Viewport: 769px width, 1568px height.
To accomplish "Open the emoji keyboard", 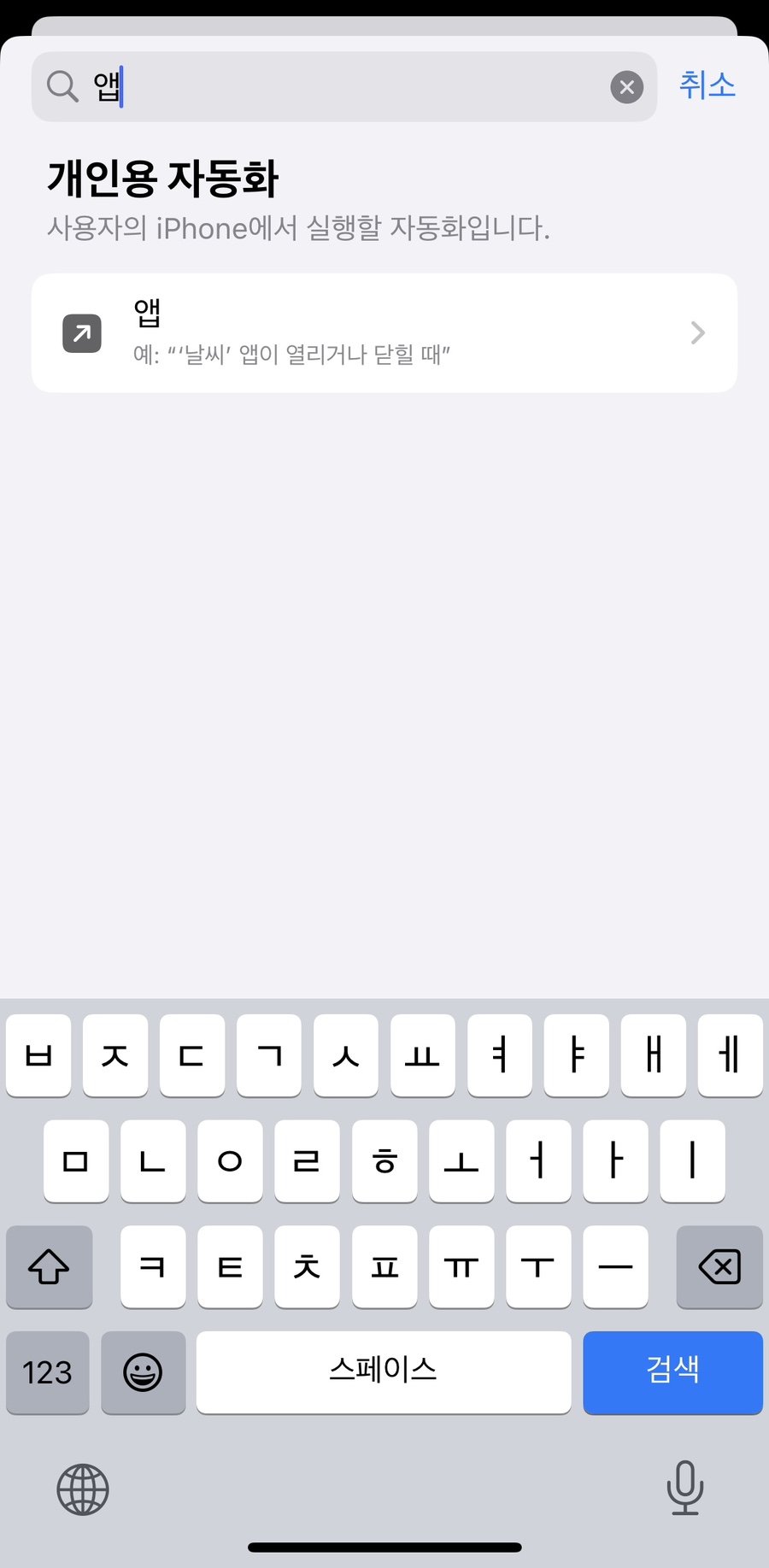I will (x=143, y=1372).
